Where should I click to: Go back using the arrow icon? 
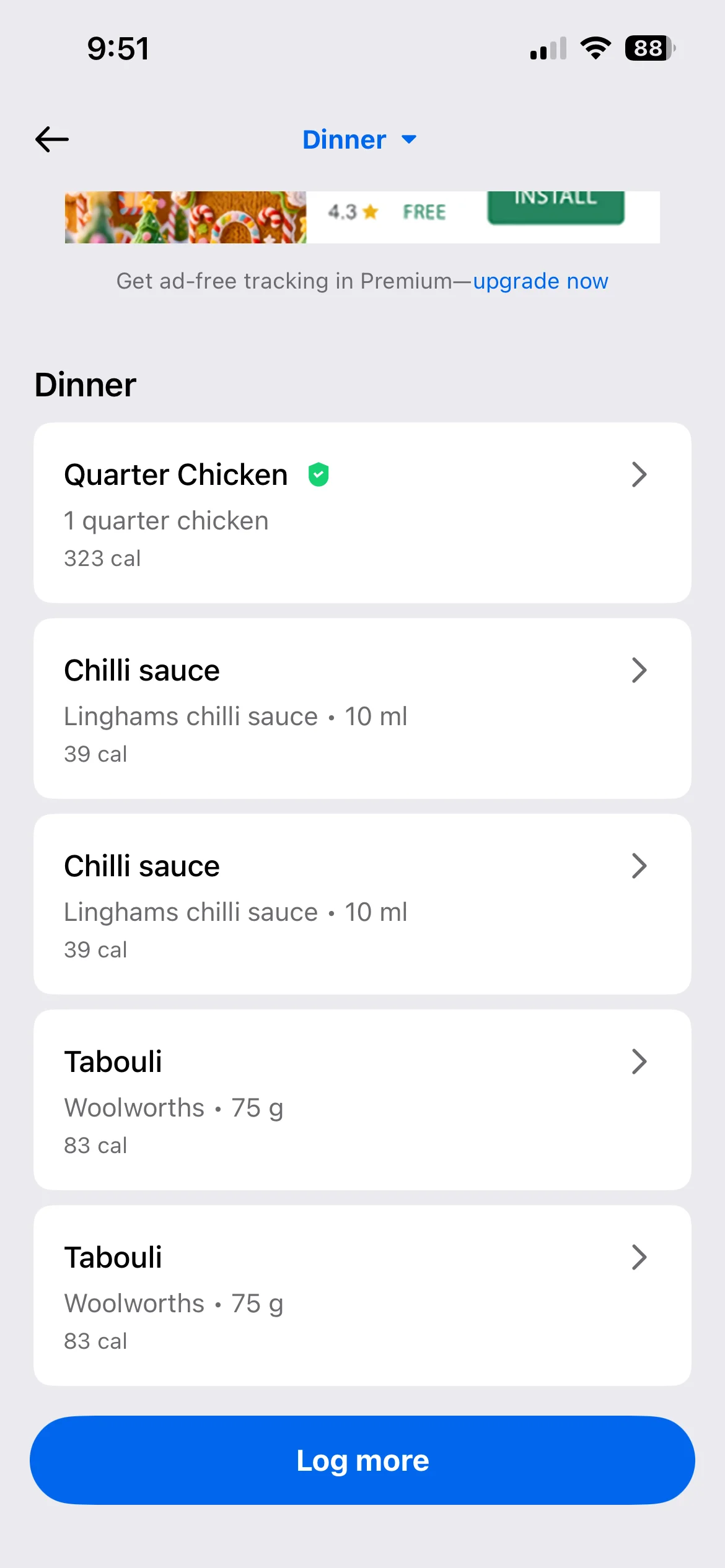52,139
